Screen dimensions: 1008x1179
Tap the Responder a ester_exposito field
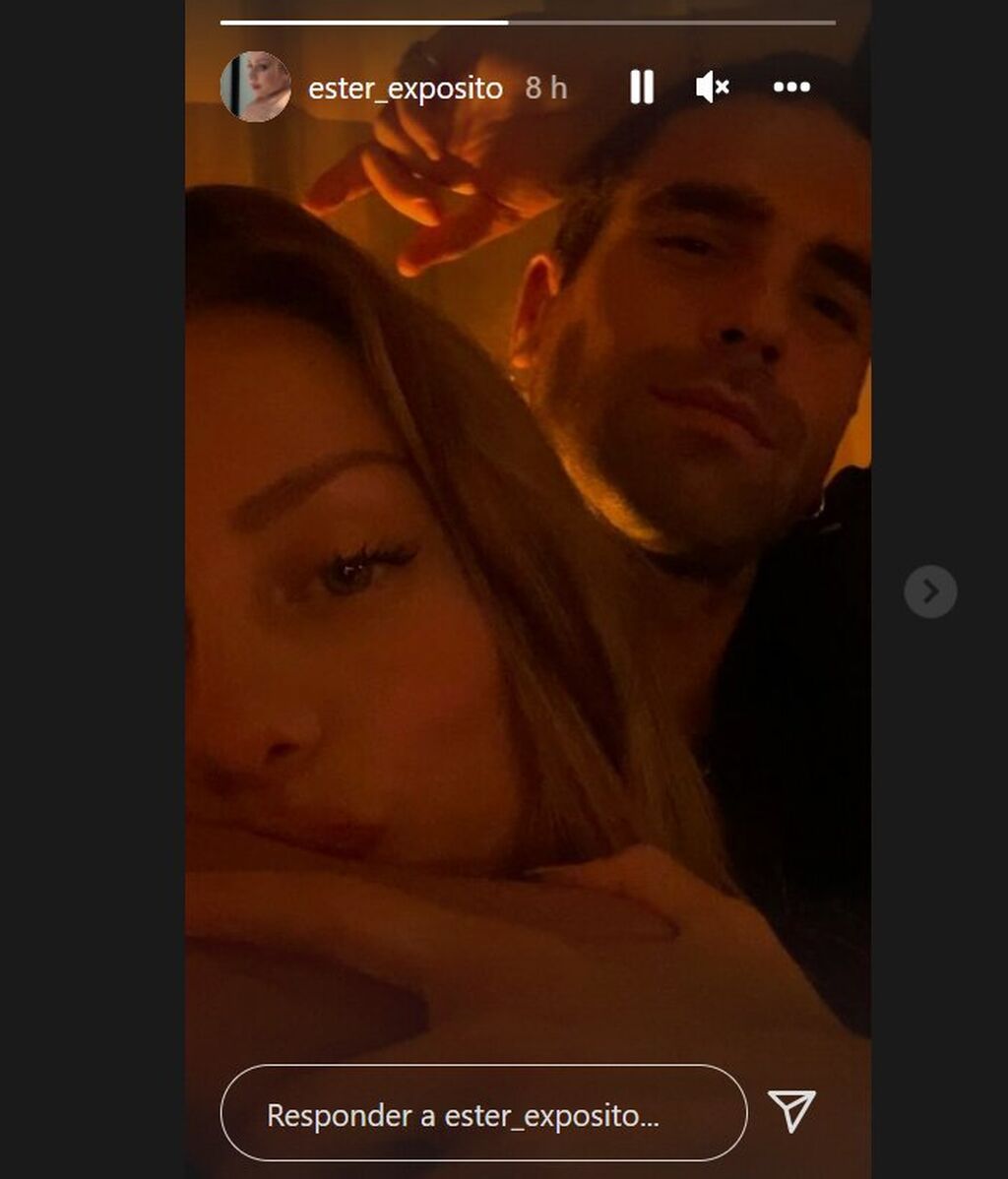coord(483,1115)
